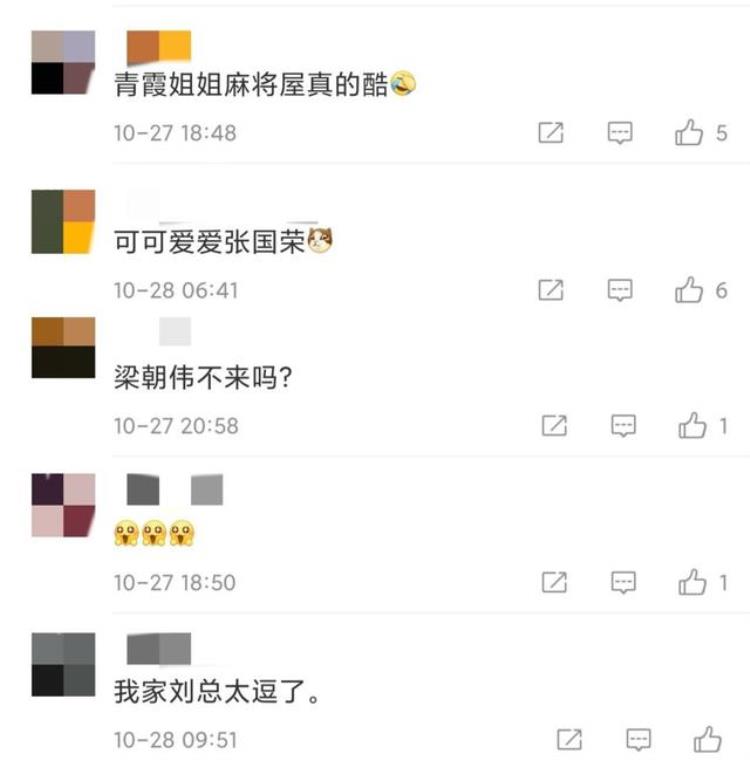Repost the comment 青霞姐姐麻将屋真的酷
The height and width of the screenshot is (760, 750).
click(x=551, y=133)
